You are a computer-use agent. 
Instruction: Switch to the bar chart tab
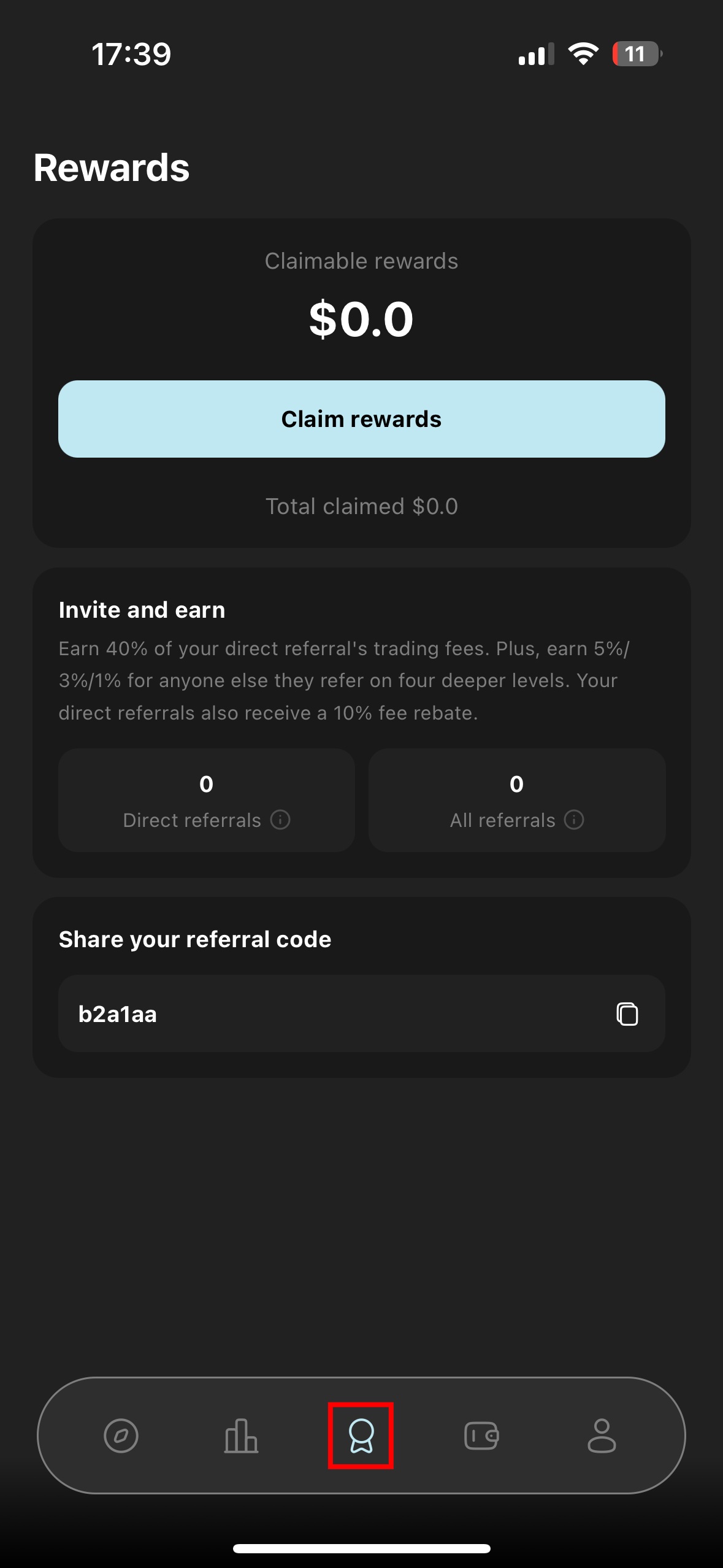[241, 1436]
